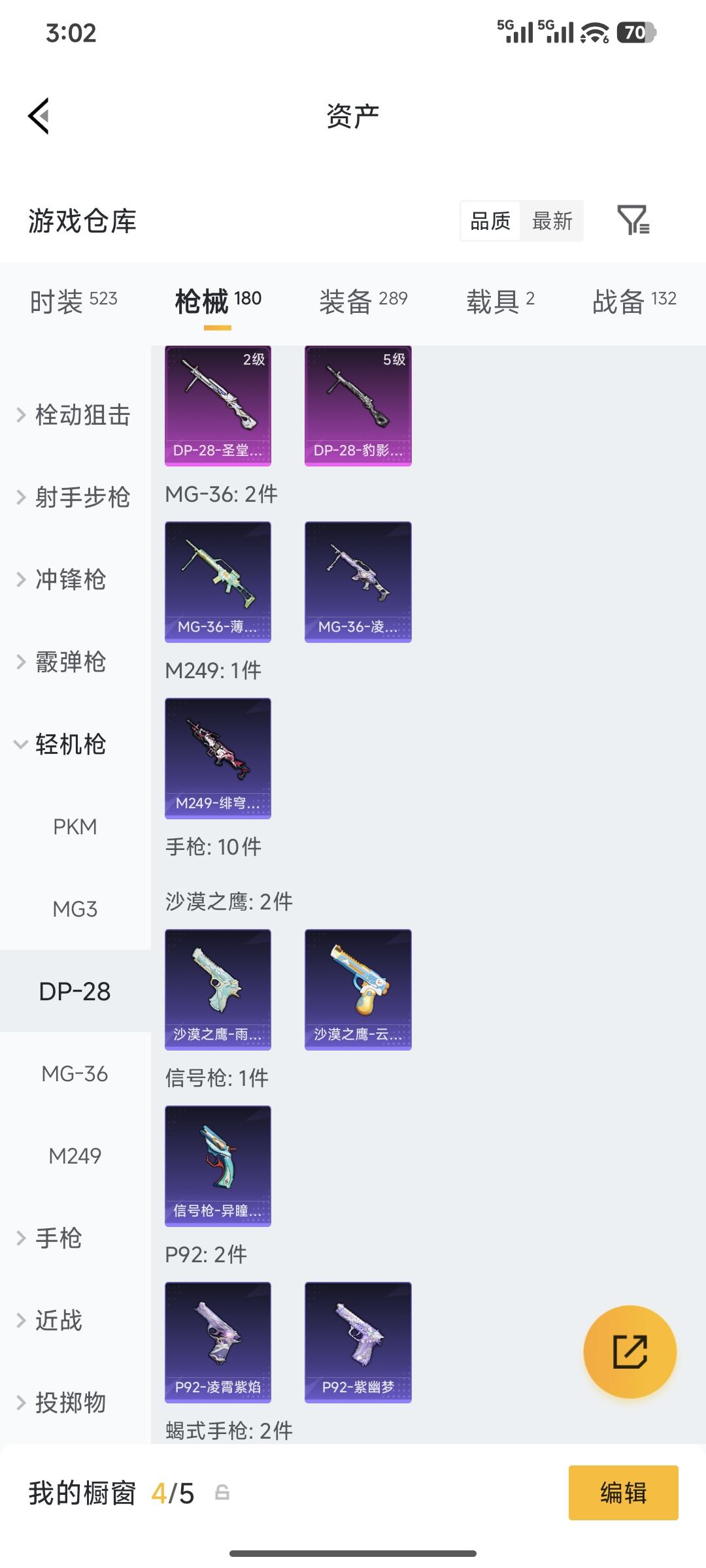
Task: Tap the yellow floating share button
Action: tap(630, 1352)
